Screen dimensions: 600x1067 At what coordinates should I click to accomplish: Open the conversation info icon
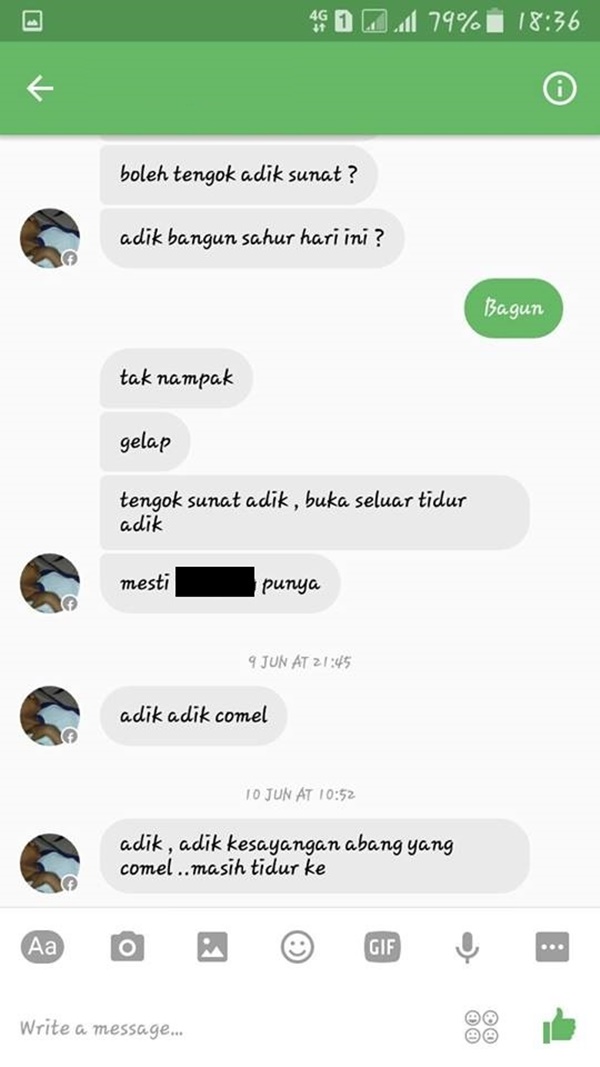pos(559,89)
